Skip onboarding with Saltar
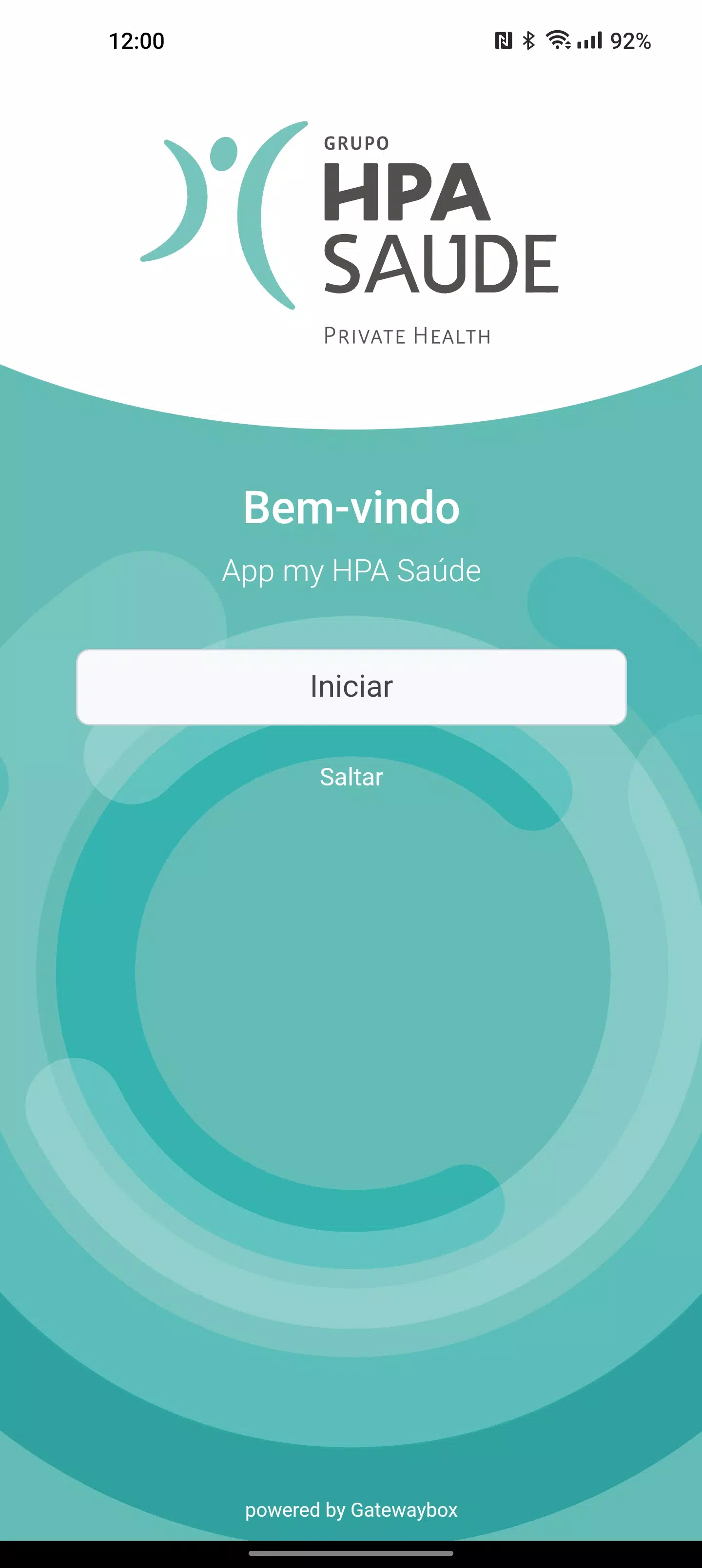This screenshot has width=702, height=1568. coord(351,777)
